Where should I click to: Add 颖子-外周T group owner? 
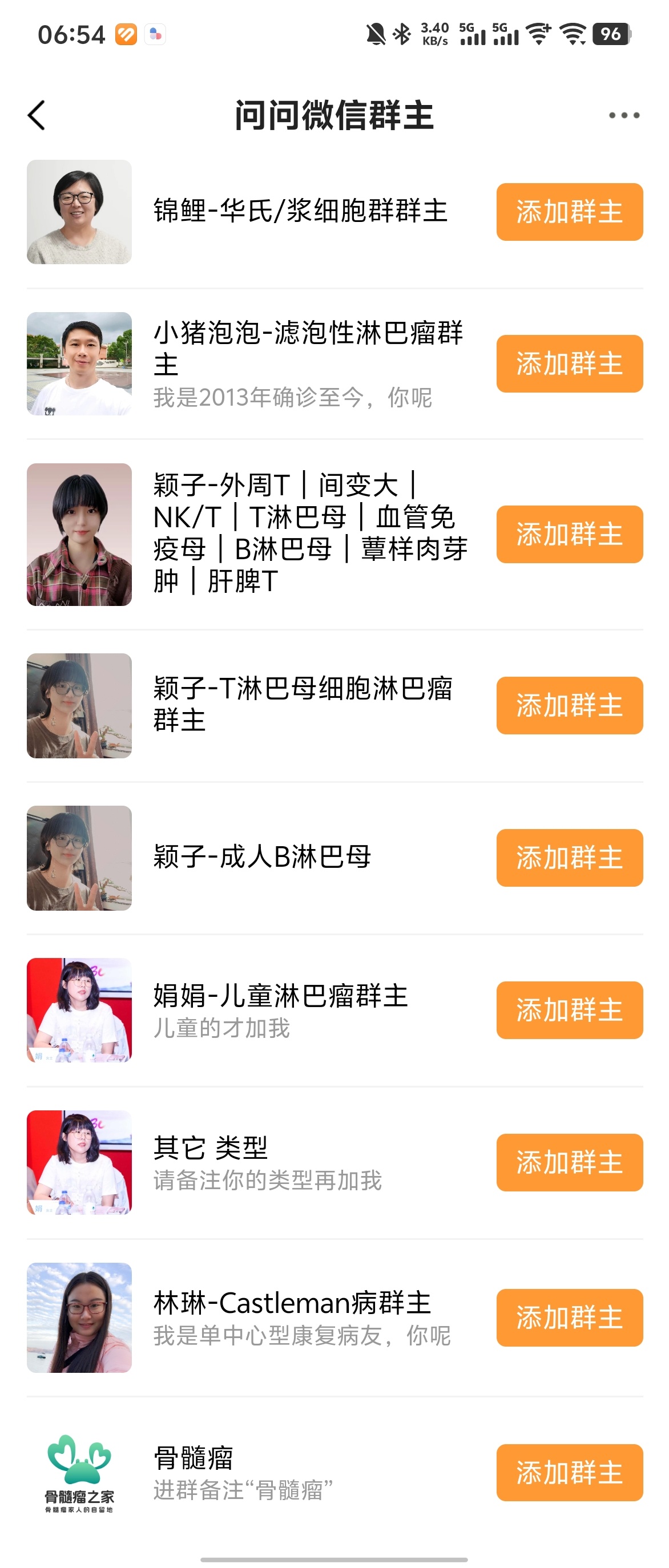(x=569, y=534)
